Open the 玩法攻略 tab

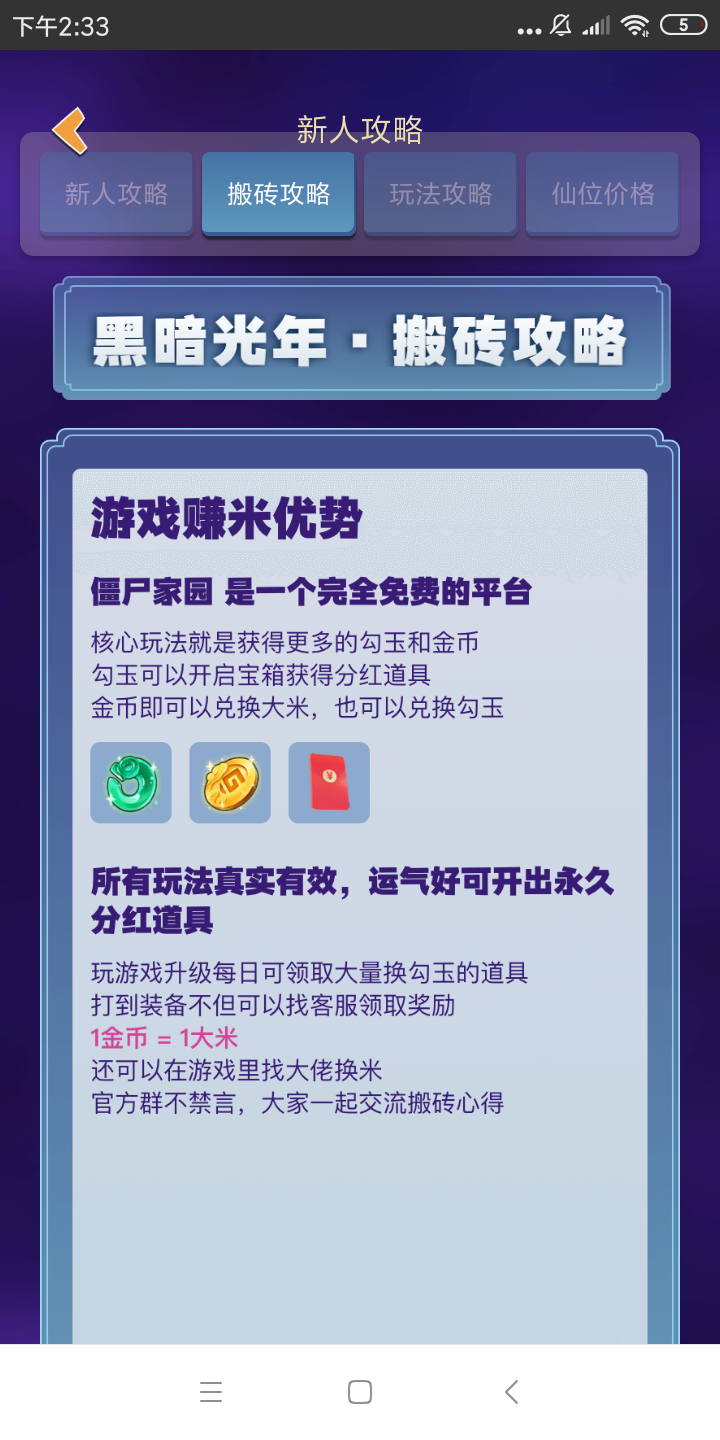click(x=441, y=194)
